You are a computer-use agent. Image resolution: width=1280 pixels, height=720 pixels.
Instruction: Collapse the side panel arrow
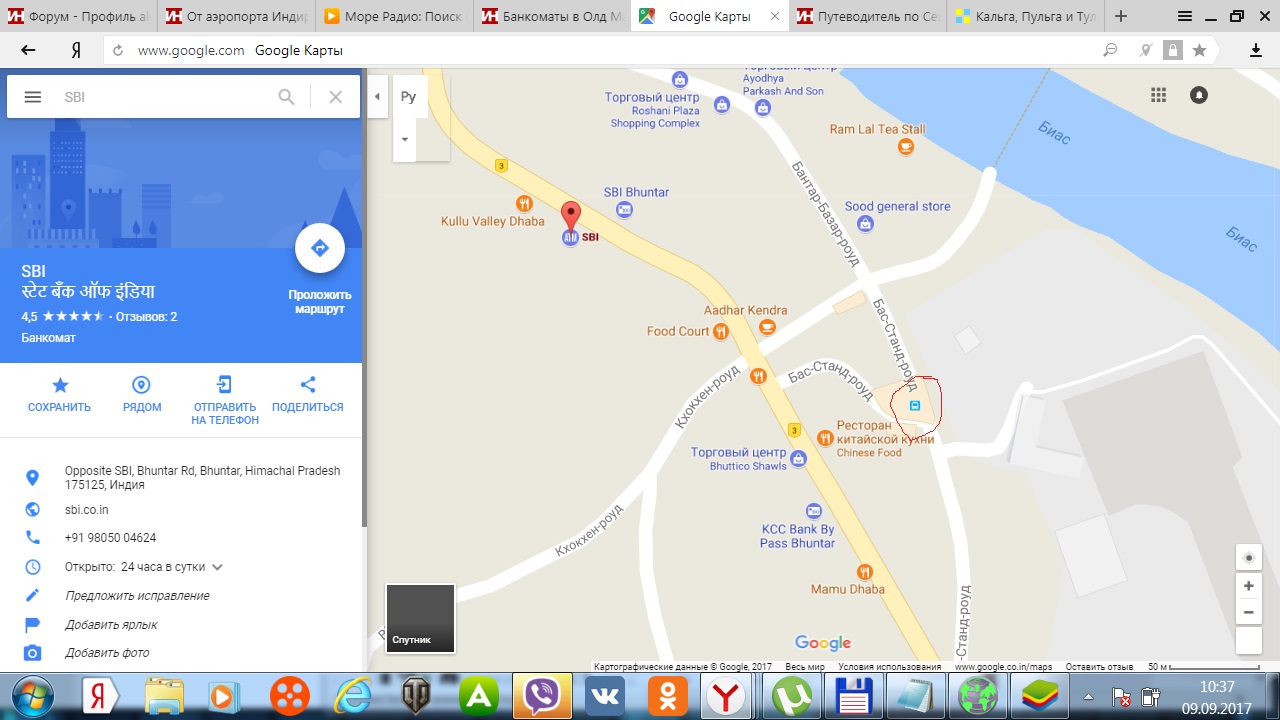[377, 97]
